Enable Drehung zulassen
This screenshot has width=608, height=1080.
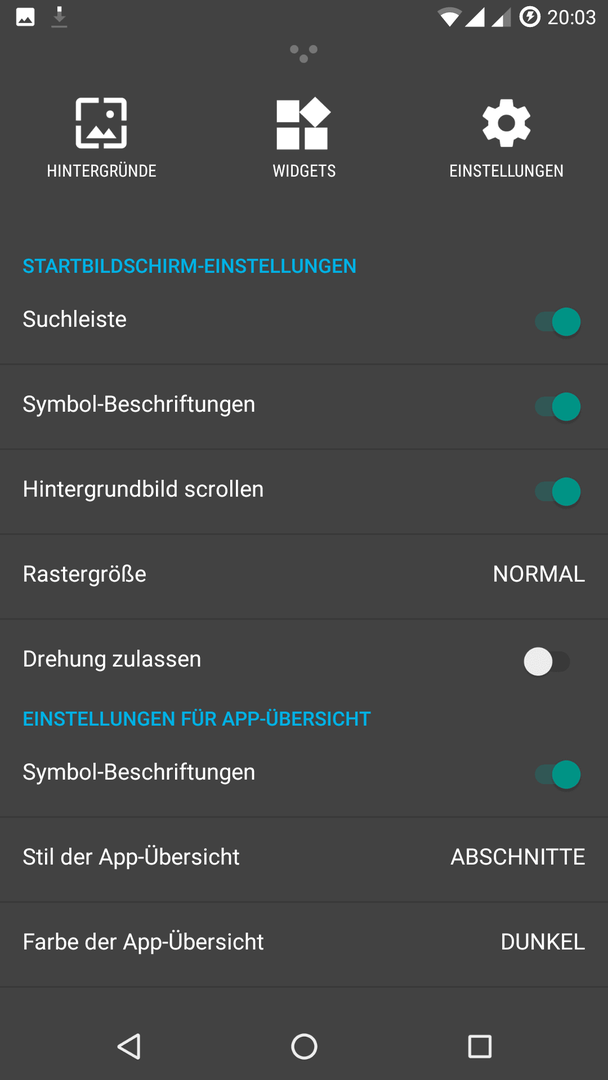(547, 662)
